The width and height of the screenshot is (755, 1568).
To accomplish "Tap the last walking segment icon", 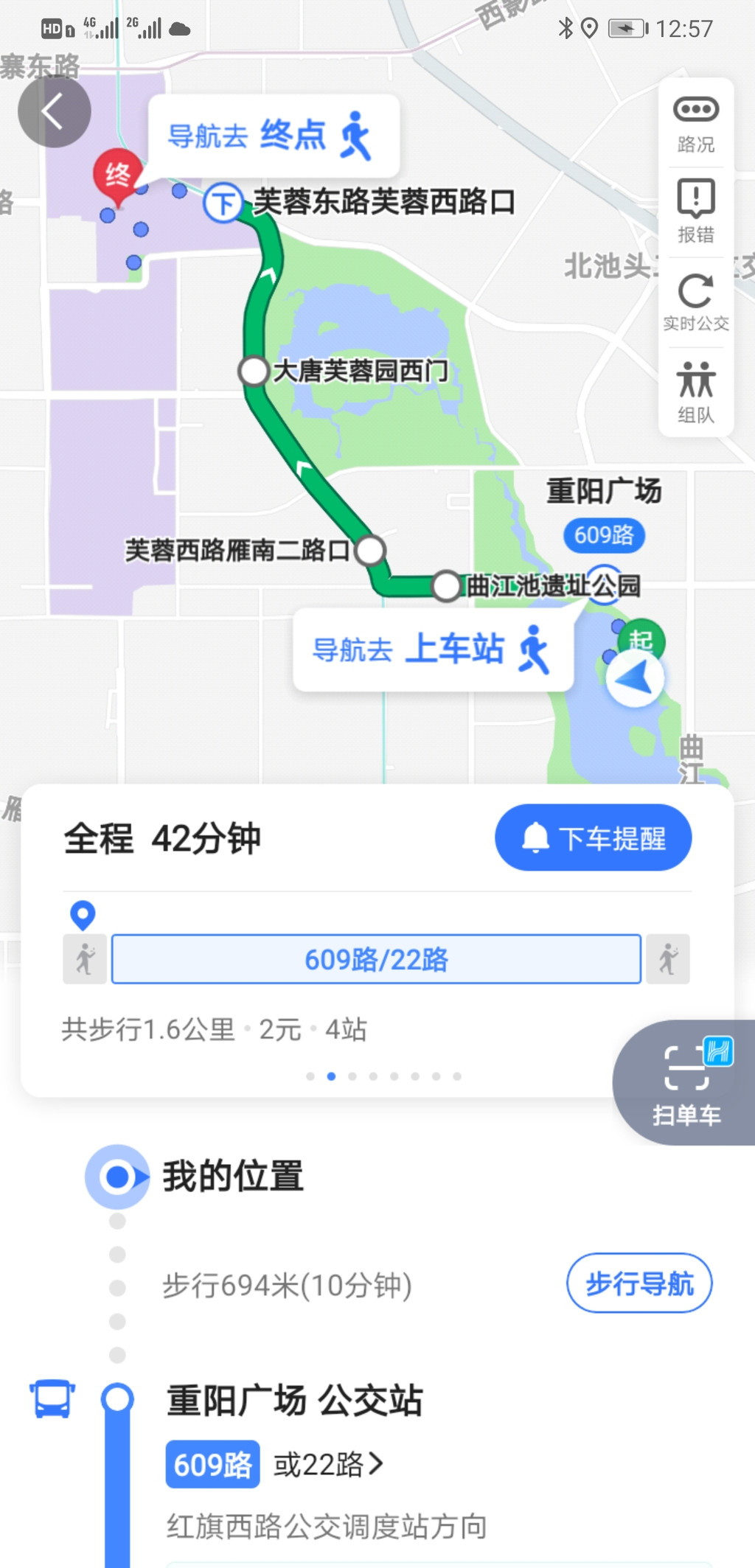I will [668, 959].
